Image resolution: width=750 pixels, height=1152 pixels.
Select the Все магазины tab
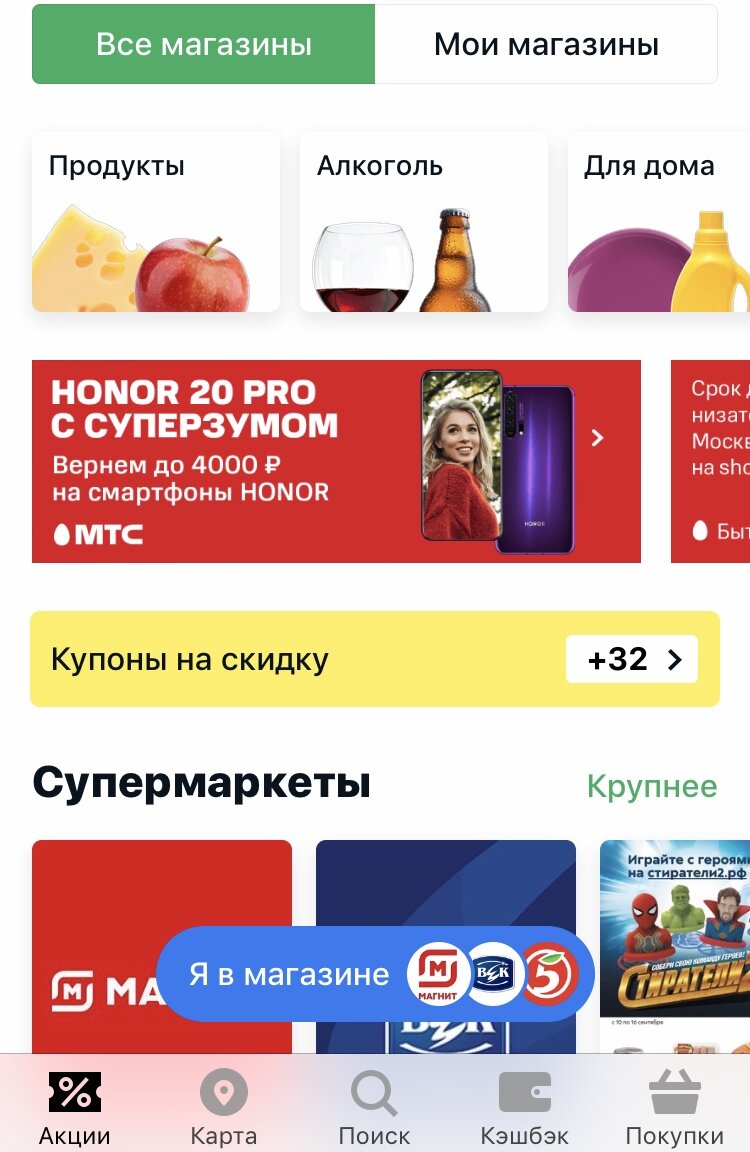pyautogui.click(x=204, y=44)
